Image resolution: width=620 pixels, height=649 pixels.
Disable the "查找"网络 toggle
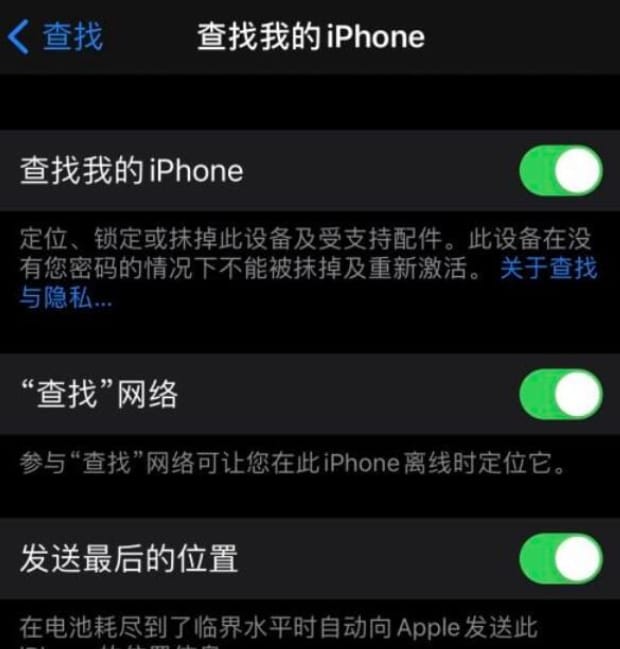pyautogui.click(x=560, y=395)
